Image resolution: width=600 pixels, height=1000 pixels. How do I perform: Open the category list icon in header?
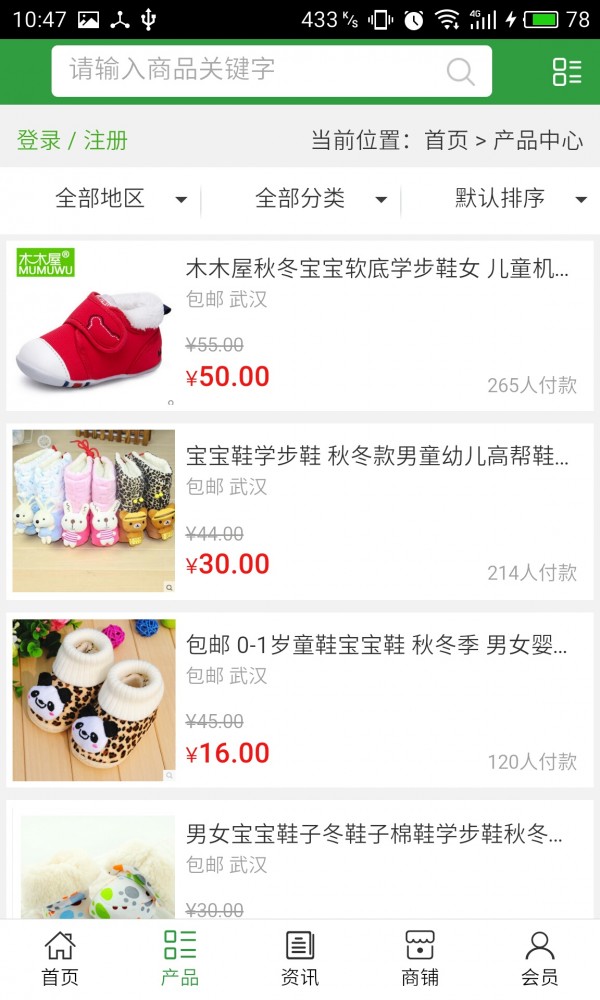(x=567, y=71)
